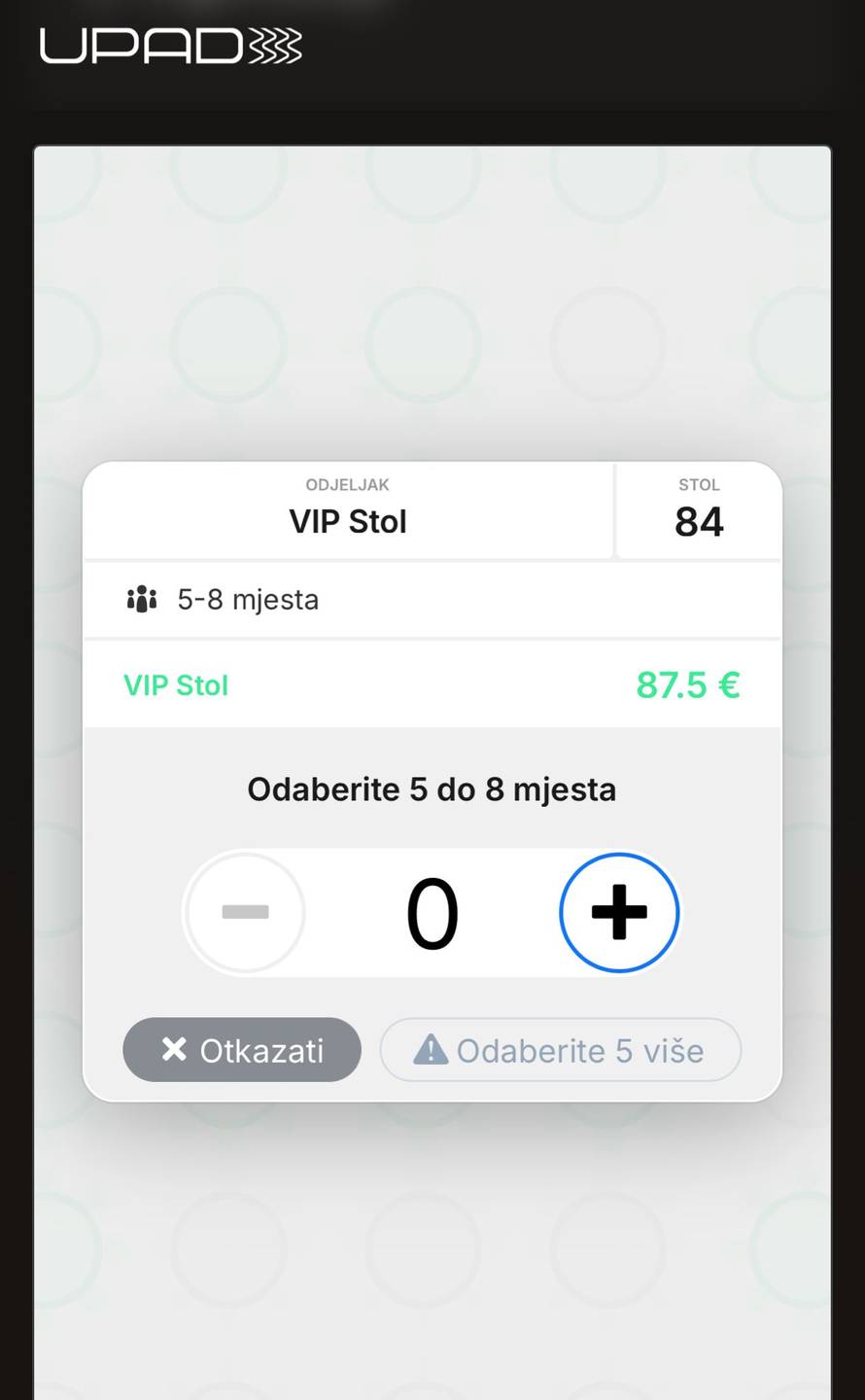Click the 87.5 € price value
Screen dimensions: 865x1400
[x=687, y=684]
